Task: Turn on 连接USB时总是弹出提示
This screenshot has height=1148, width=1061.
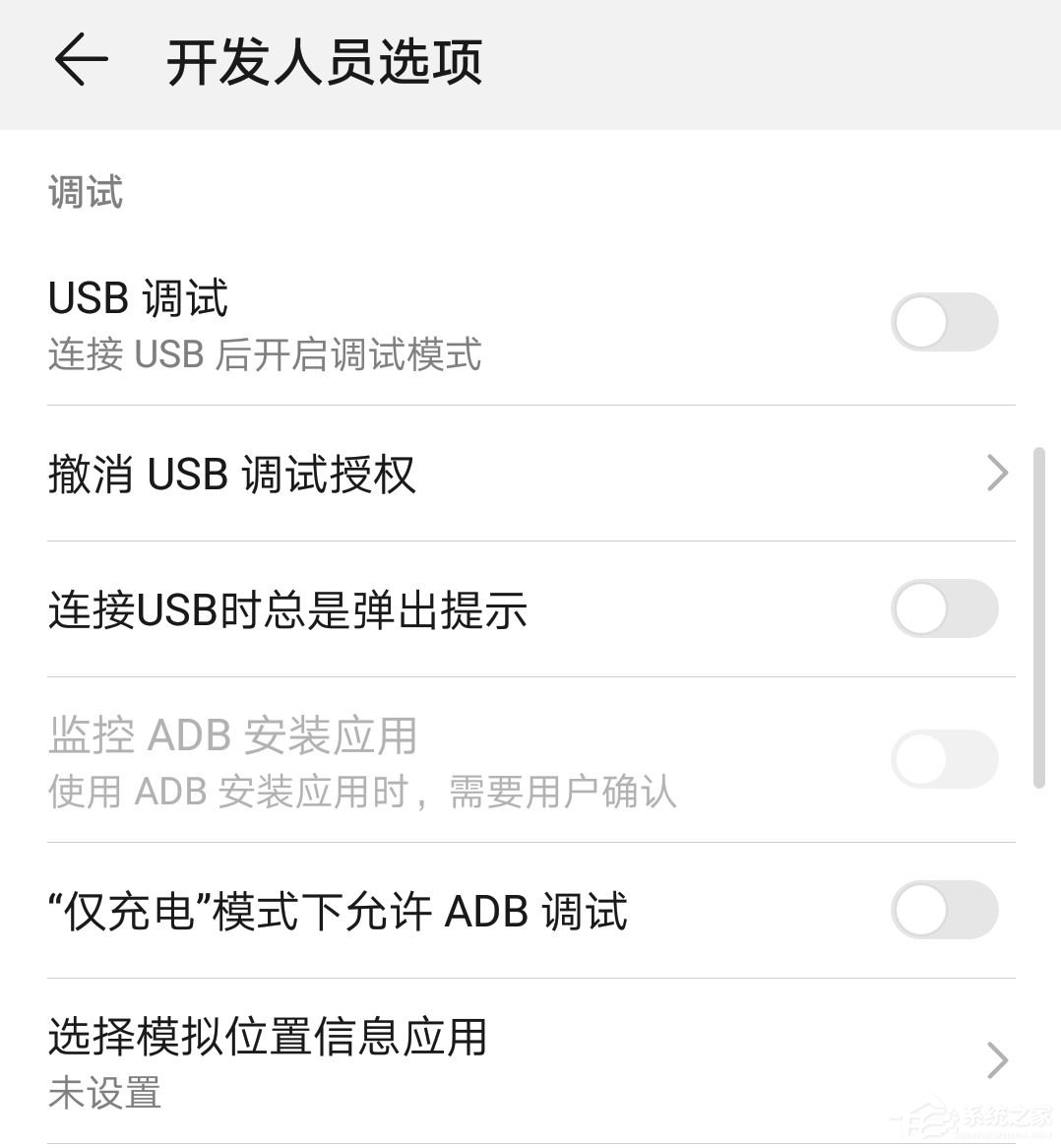Action: point(946,608)
